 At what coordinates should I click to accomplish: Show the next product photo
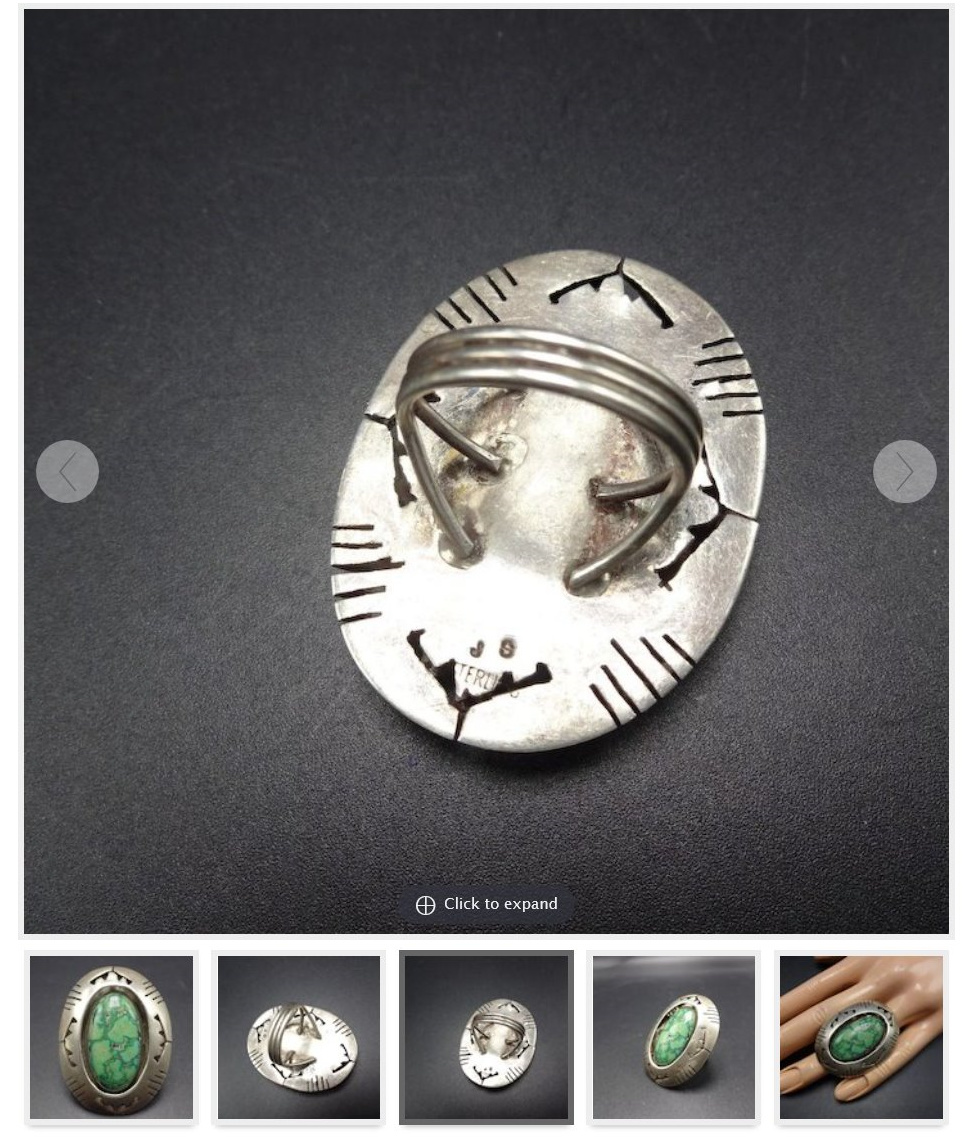(x=904, y=471)
